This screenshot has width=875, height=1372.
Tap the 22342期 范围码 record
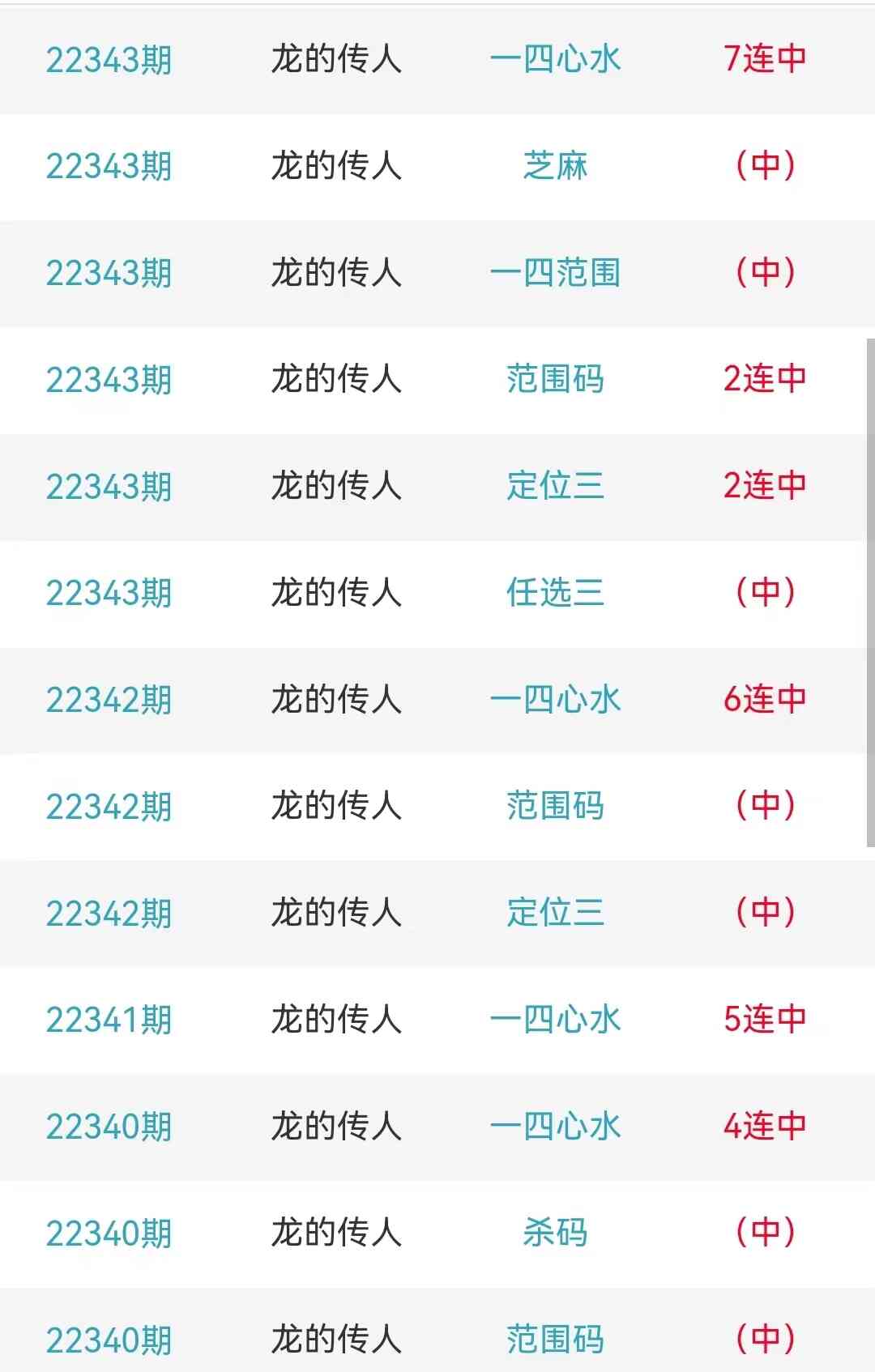555,806
